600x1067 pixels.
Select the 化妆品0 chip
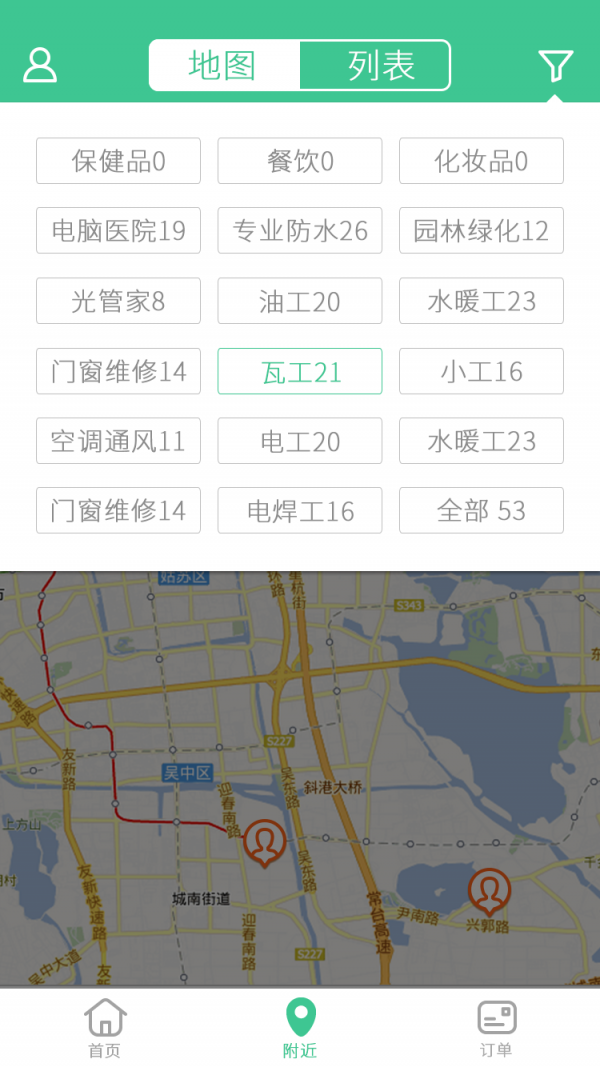pos(482,161)
